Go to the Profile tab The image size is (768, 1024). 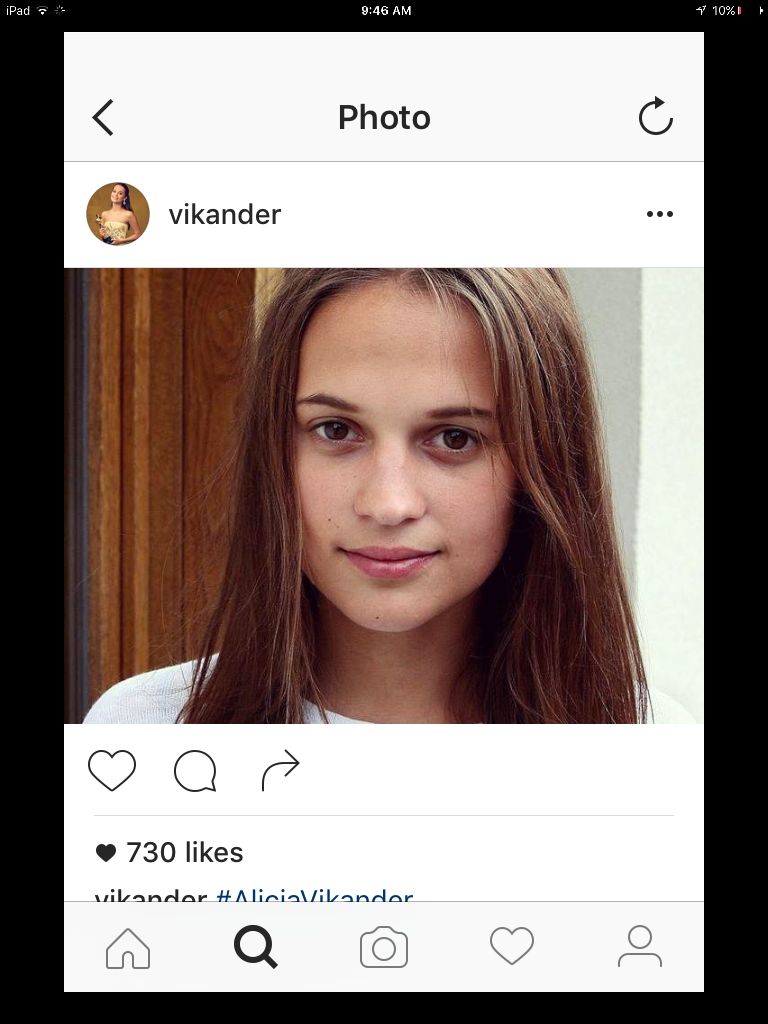tap(640, 946)
